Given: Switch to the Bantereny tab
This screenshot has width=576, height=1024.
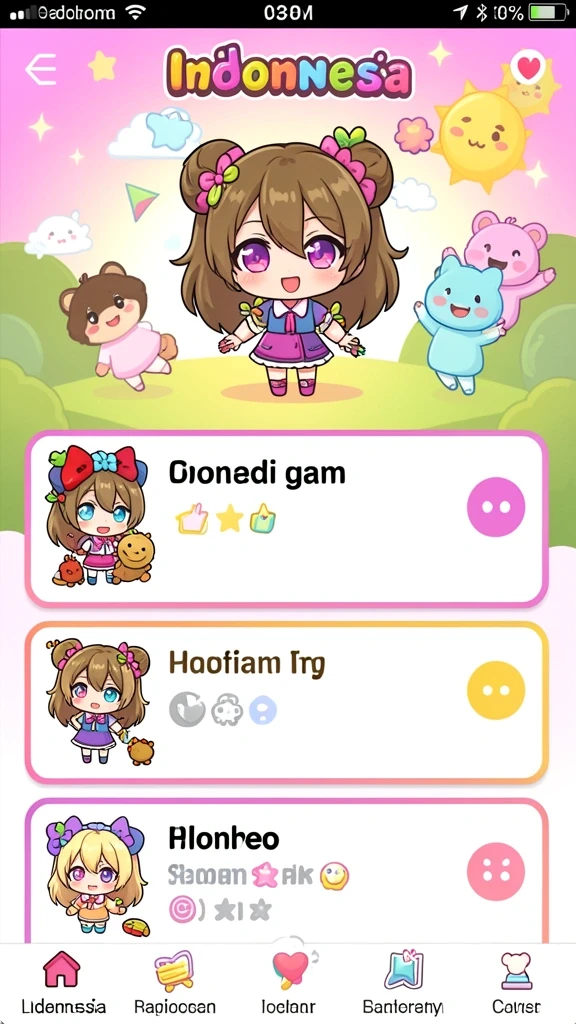Looking at the screenshot, I should coord(402,982).
